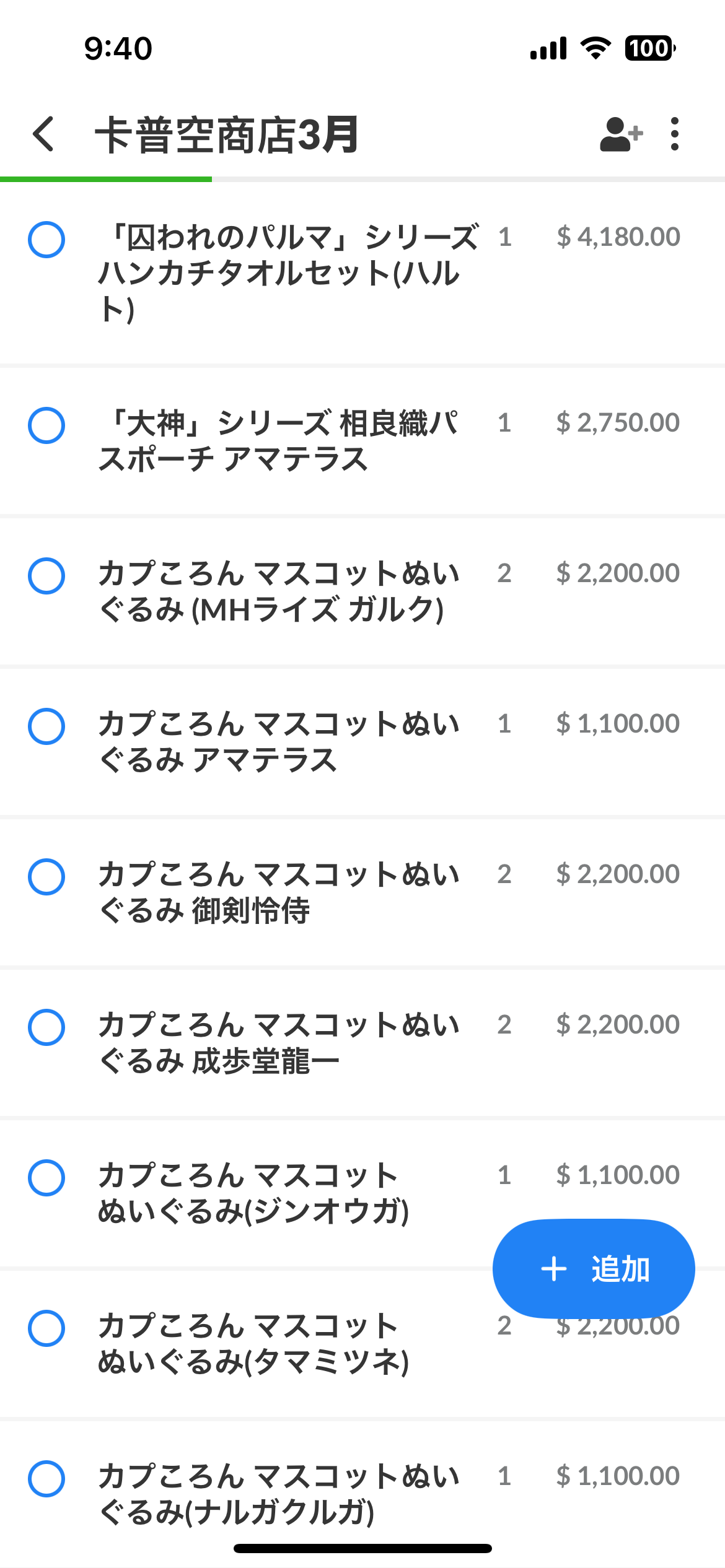
Task: Mark 大神 相良織パスポーチ アマテラス as done
Action: [46, 425]
